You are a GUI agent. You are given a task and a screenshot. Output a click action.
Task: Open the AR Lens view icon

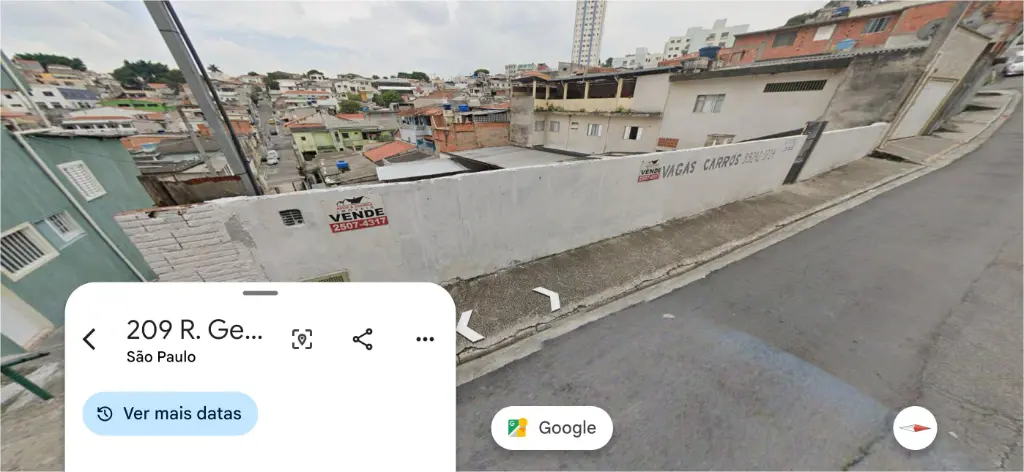[302, 339]
